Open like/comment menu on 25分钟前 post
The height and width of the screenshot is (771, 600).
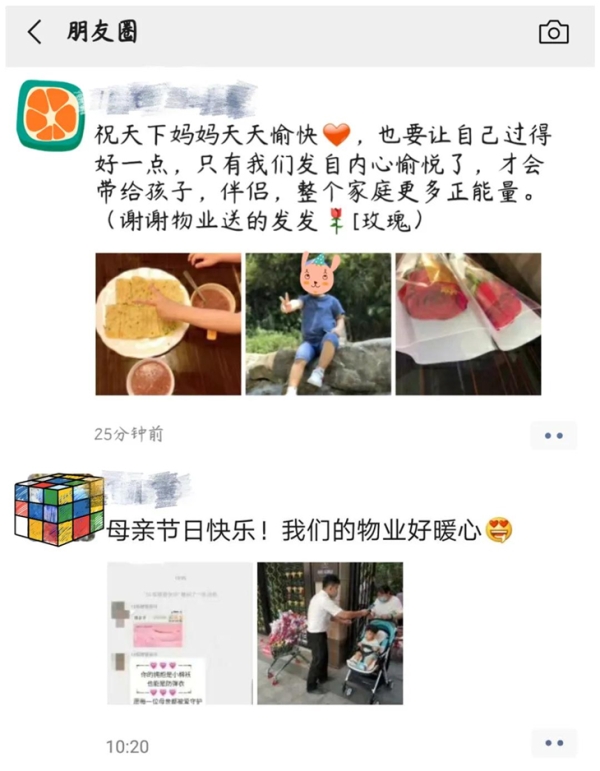[x=554, y=435]
